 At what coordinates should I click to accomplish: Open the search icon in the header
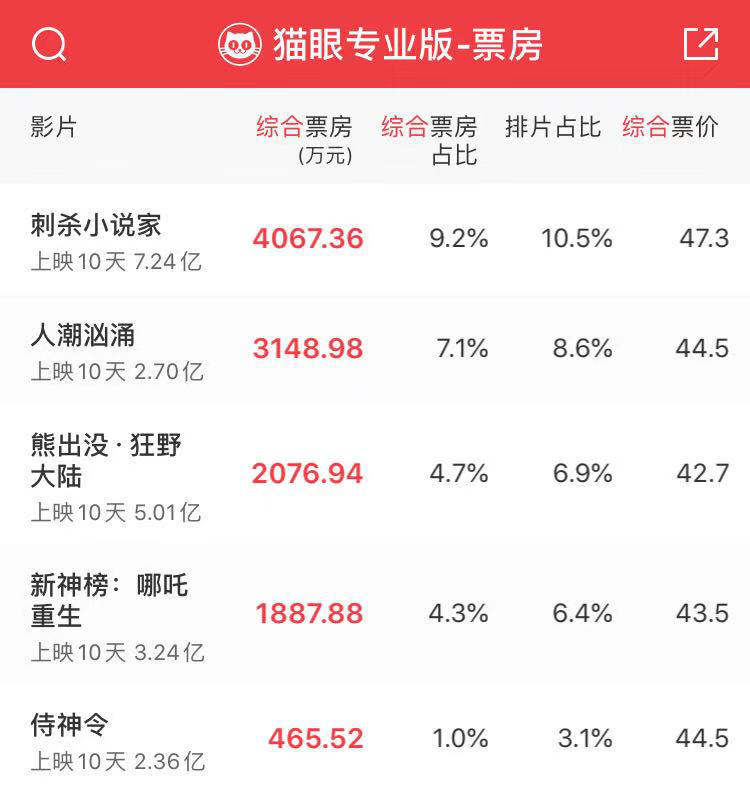(49, 45)
